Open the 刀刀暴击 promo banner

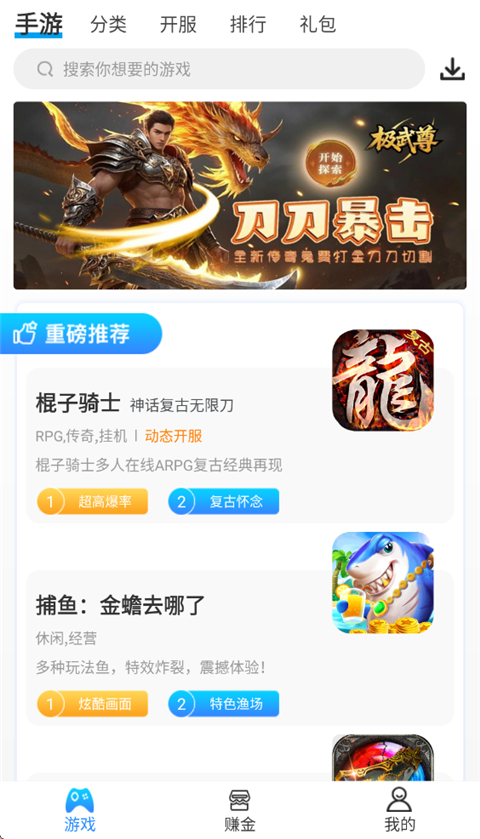click(240, 195)
